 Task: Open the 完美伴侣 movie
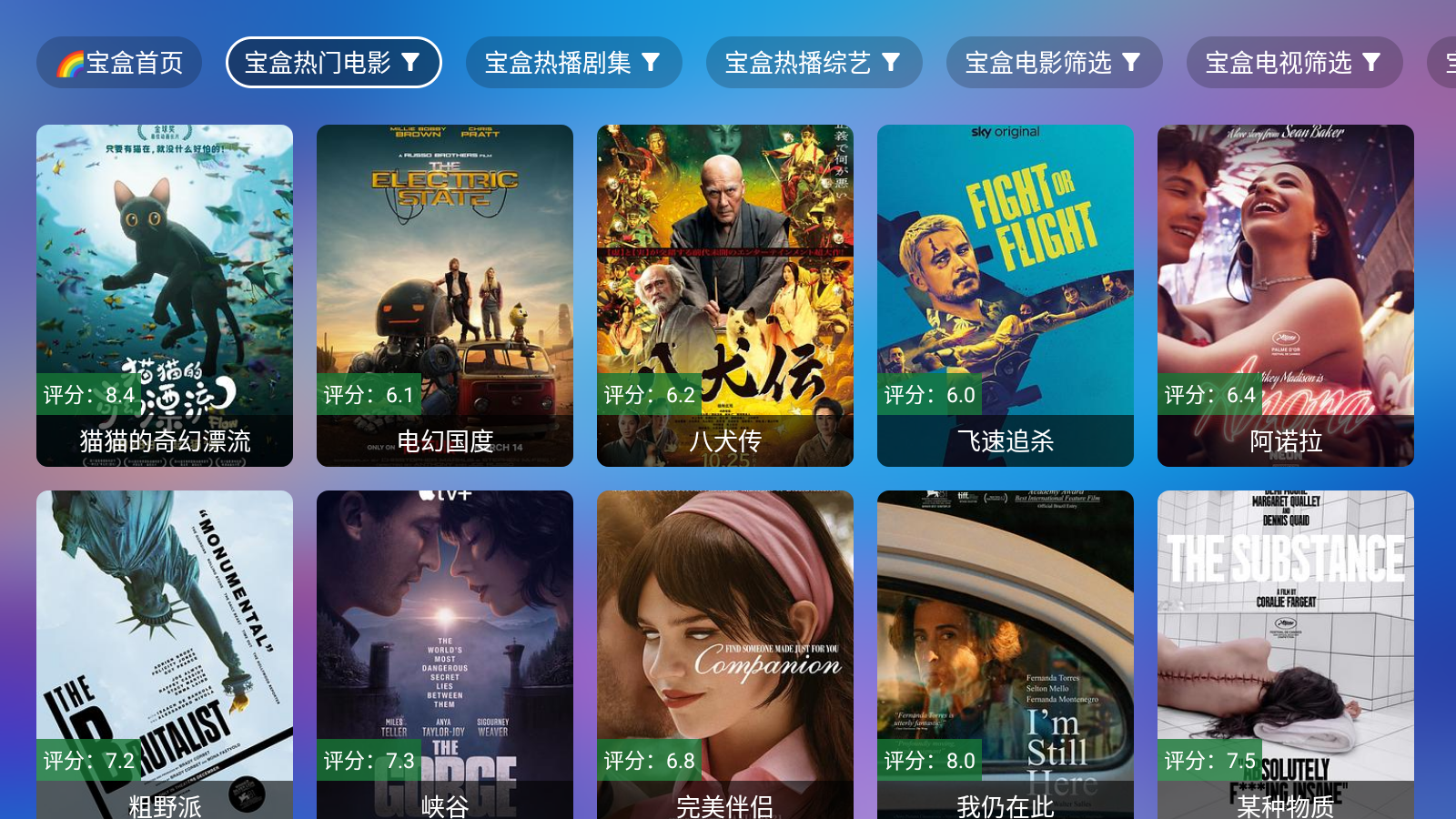725,655
